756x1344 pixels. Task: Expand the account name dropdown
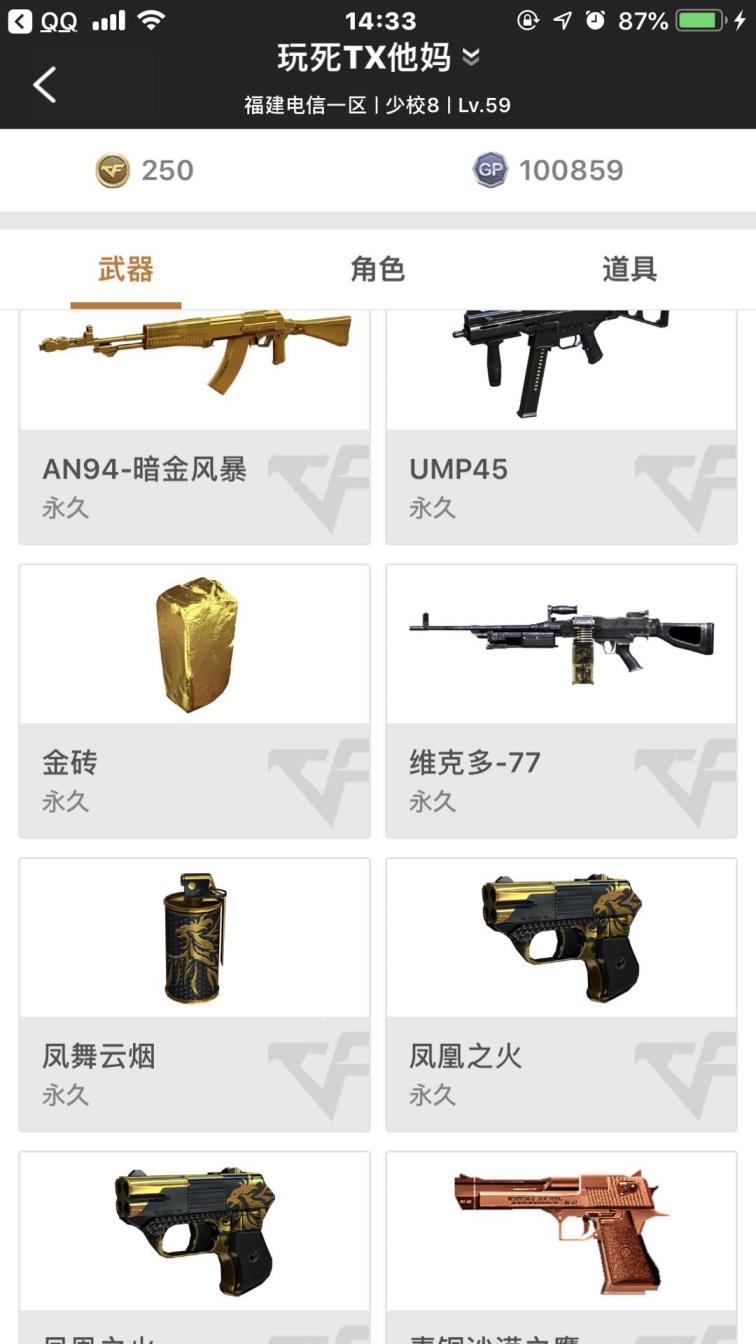tap(471, 59)
